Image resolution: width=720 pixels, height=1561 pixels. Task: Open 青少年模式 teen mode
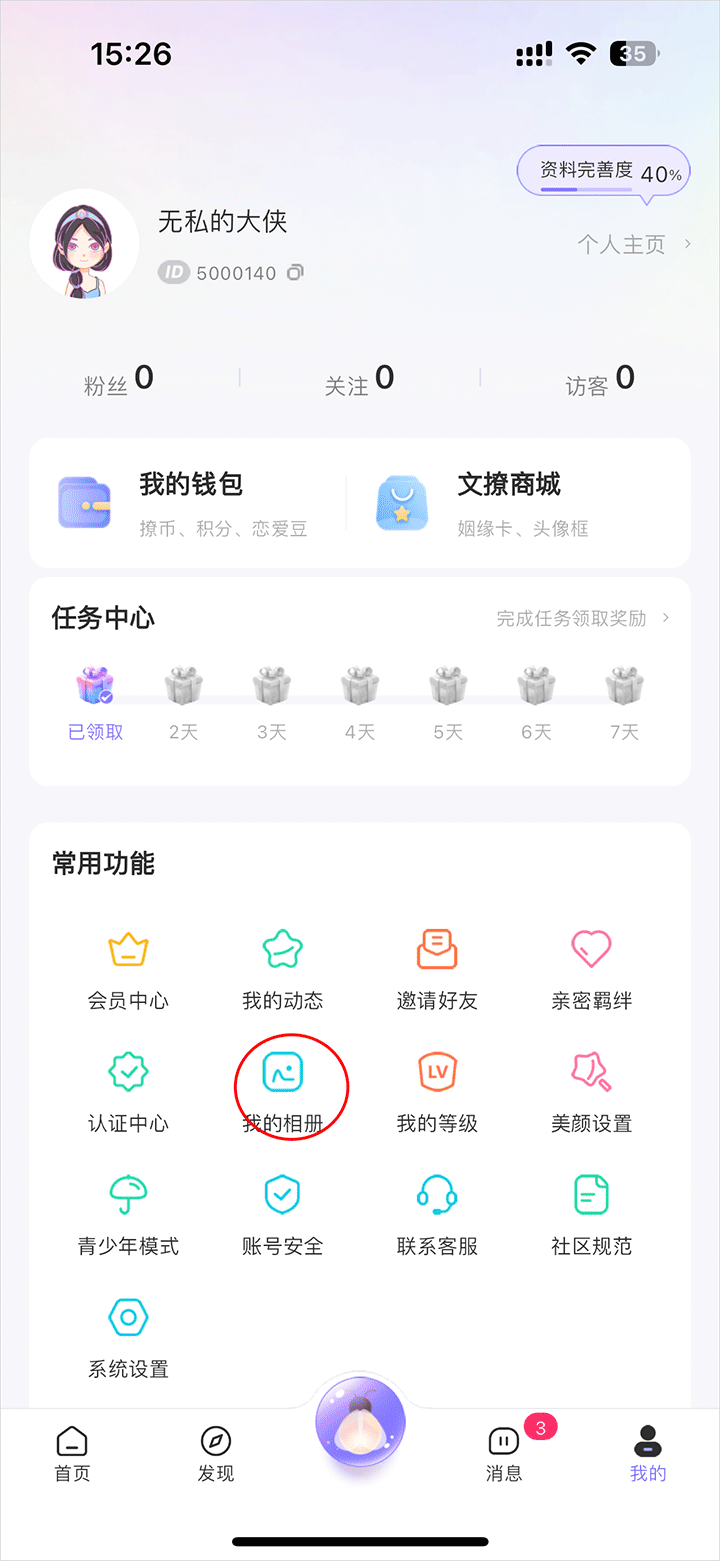click(x=128, y=1213)
